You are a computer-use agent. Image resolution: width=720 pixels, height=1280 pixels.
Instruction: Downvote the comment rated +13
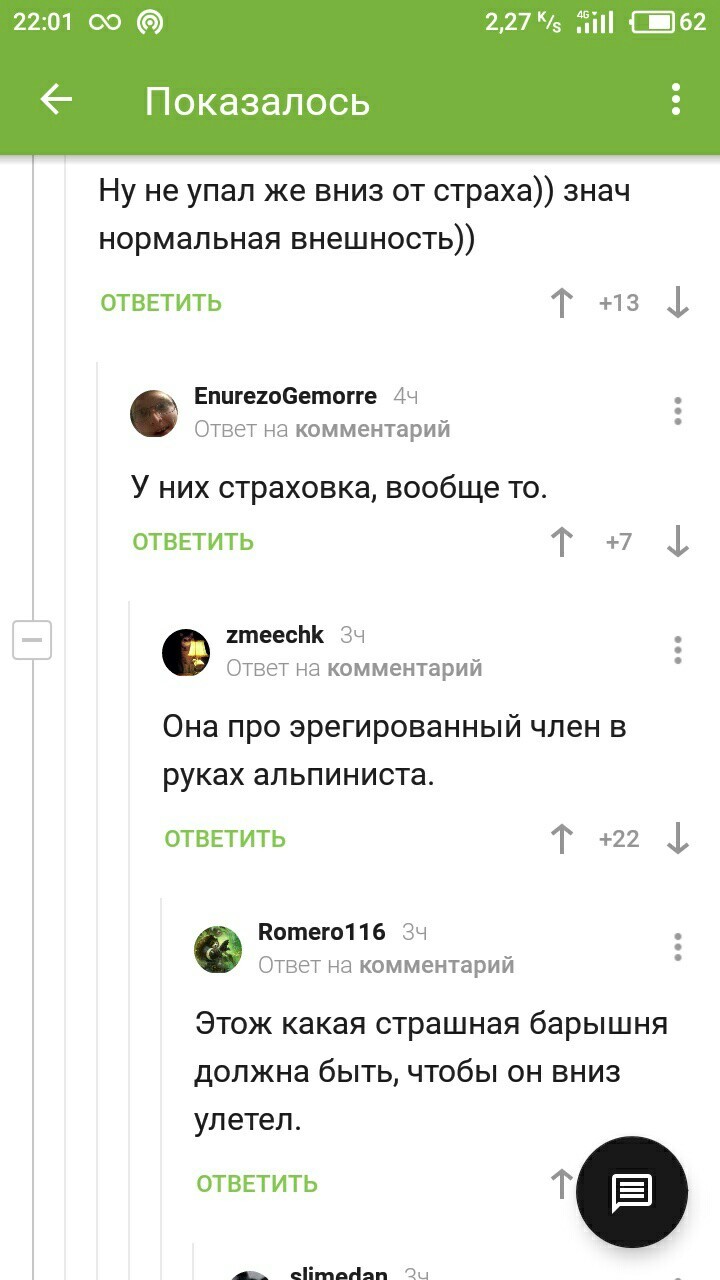click(678, 303)
